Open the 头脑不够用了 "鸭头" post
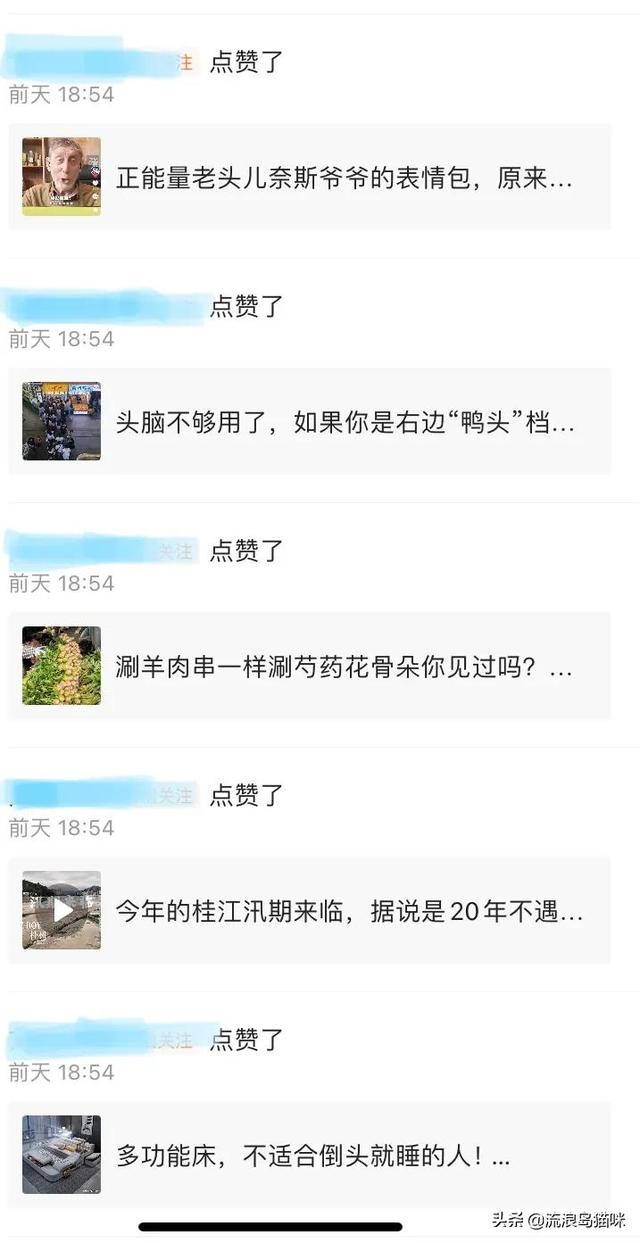Screen dimensions: 640x1243 [x=345, y=422]
